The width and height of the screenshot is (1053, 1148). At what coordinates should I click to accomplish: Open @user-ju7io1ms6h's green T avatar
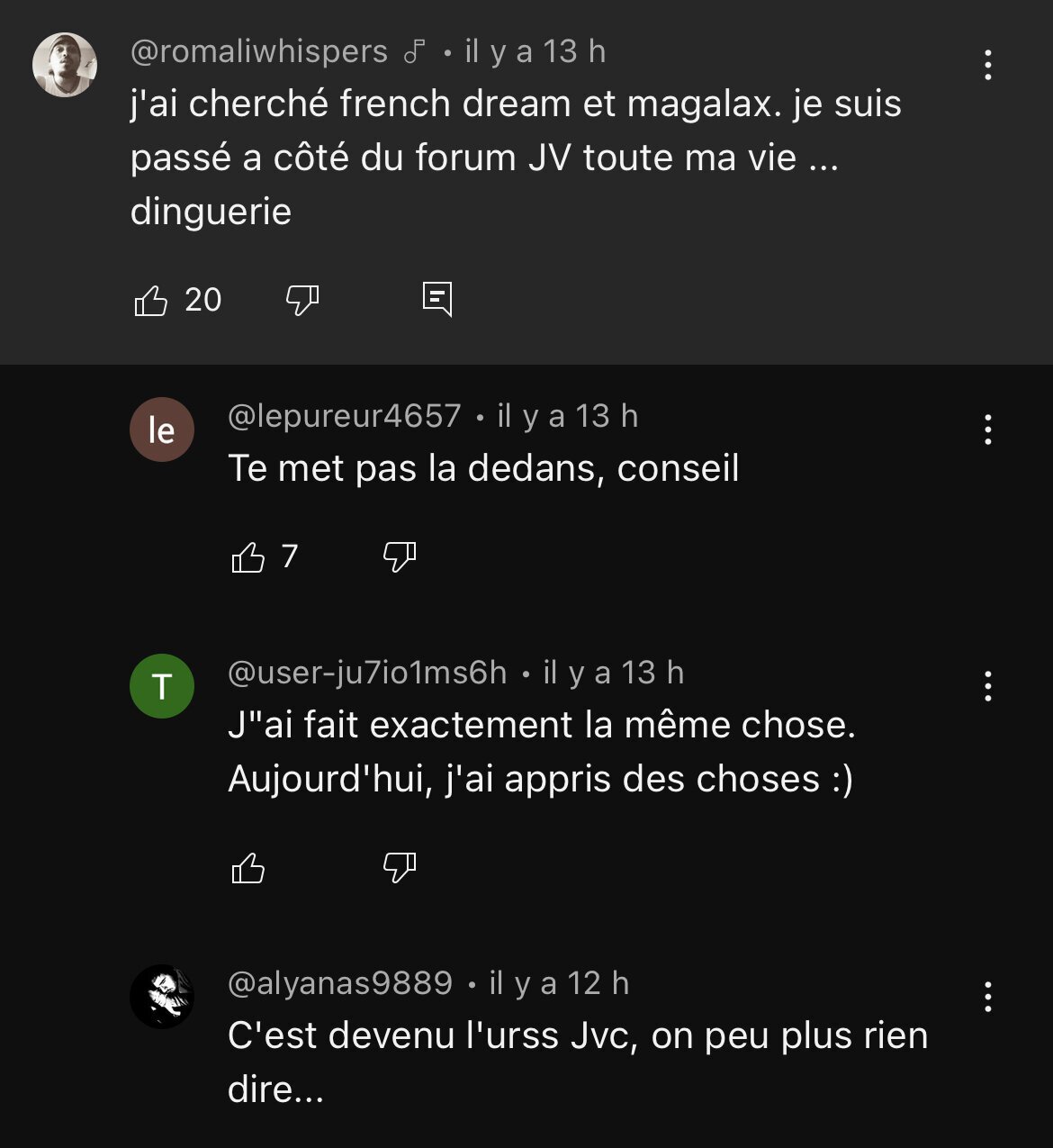162,686
